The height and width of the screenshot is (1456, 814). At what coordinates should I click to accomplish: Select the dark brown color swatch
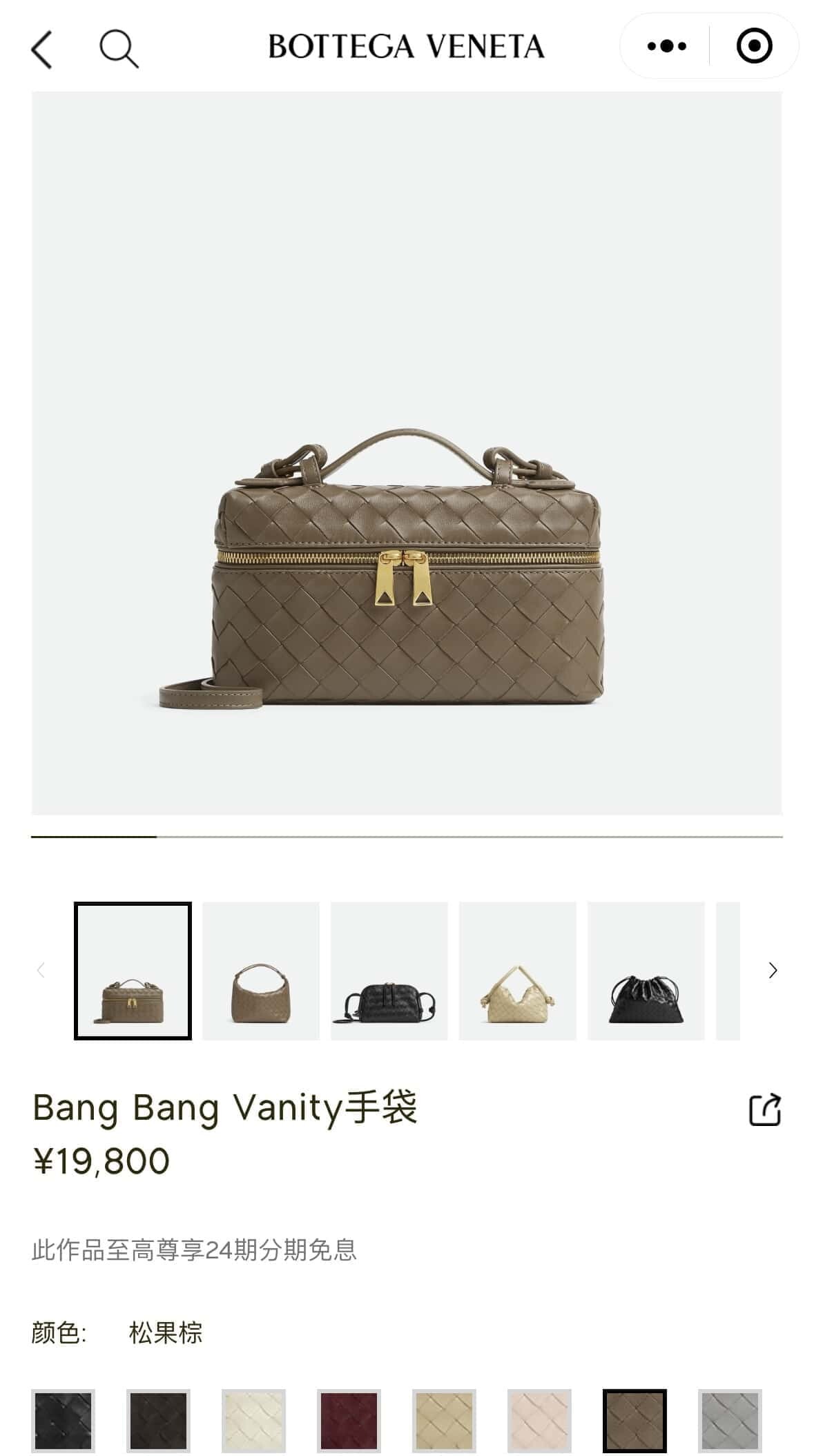[158, 1421]
